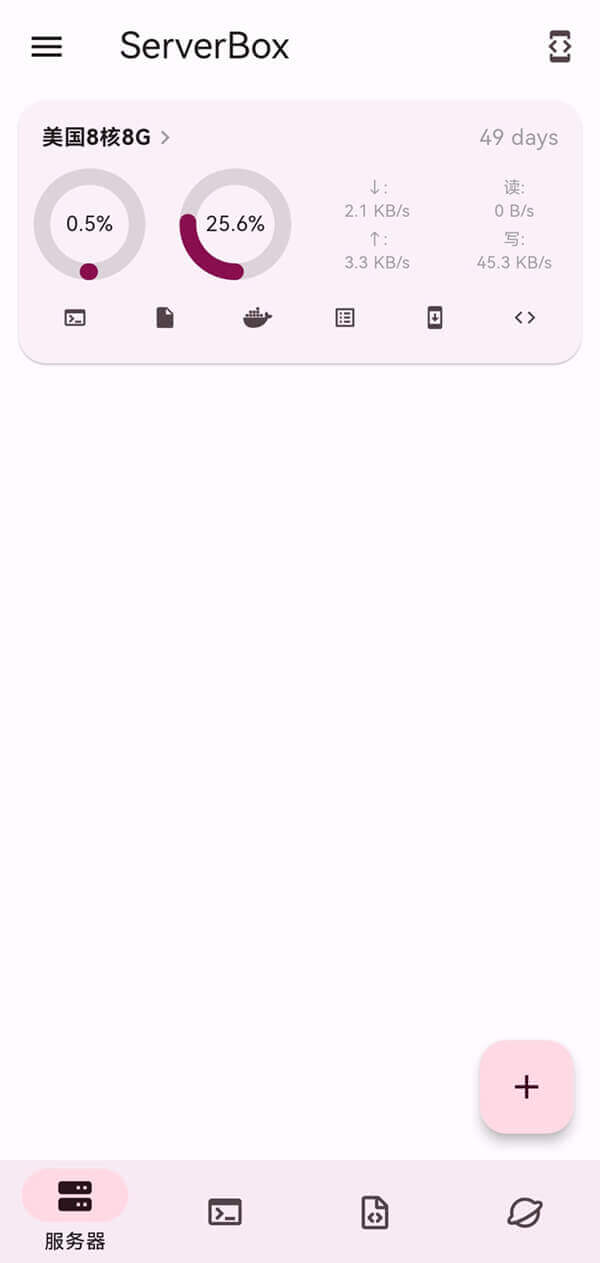Open the process list icon on the server card

tap(345, 318)
